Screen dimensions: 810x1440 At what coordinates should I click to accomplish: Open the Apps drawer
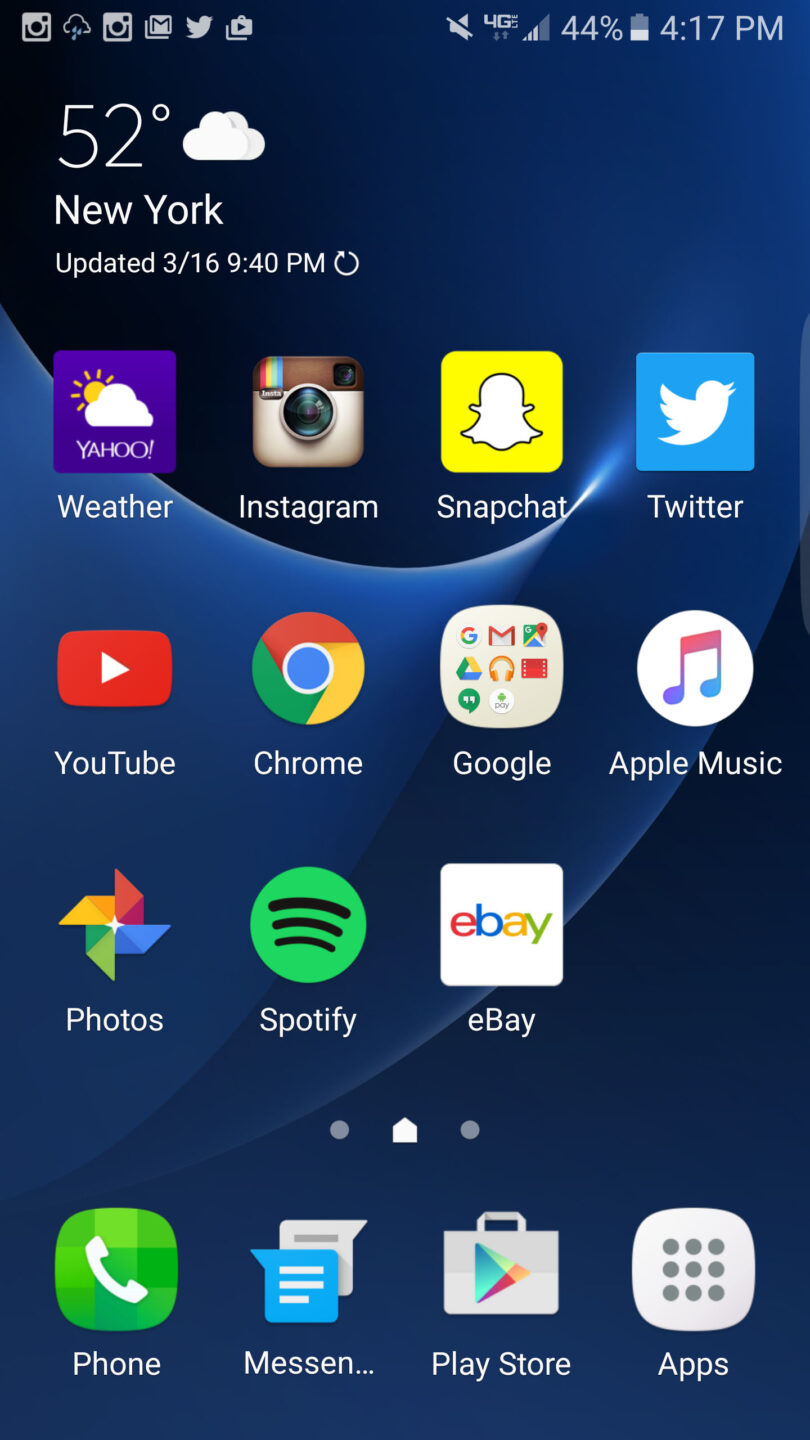694,1270
